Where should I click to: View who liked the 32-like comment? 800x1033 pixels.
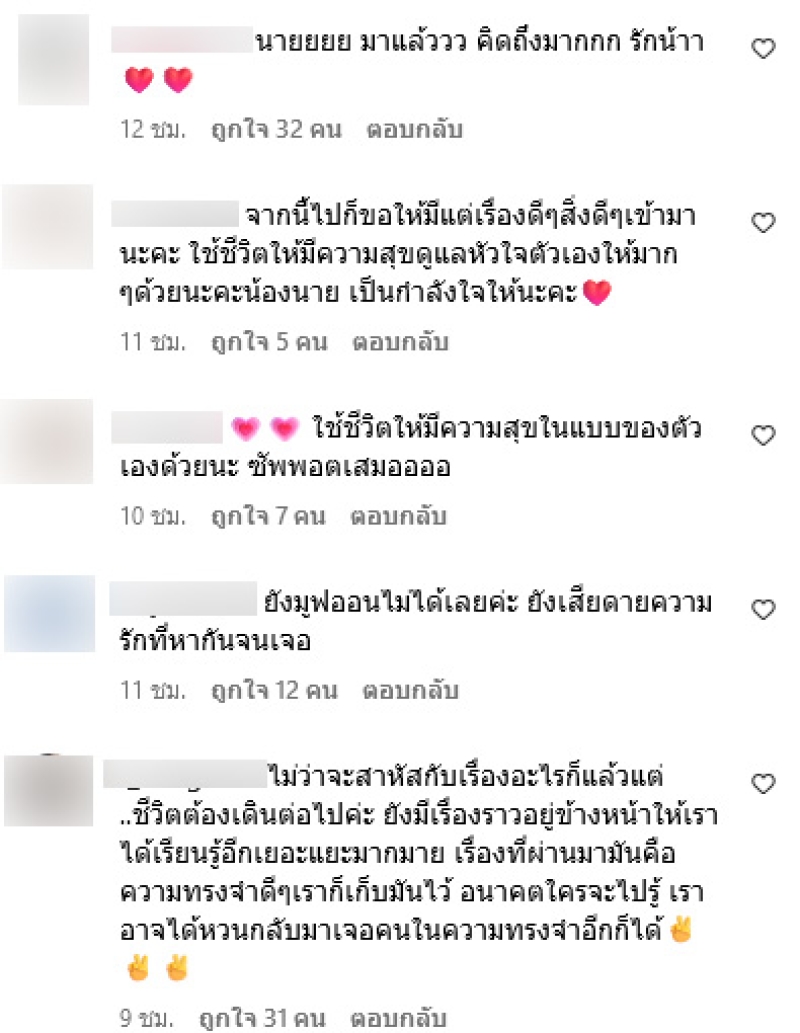point(277,130)
